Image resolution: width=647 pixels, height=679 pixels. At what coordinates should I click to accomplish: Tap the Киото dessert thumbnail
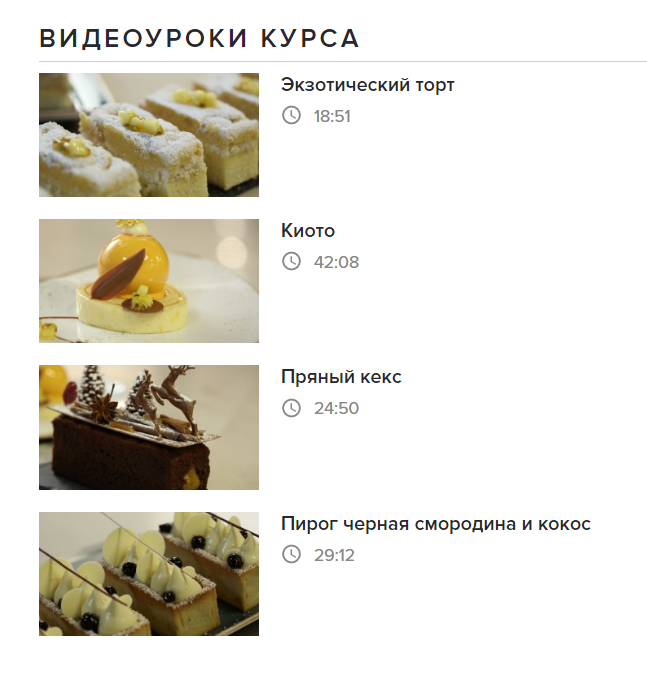click(x=148, y=281)
